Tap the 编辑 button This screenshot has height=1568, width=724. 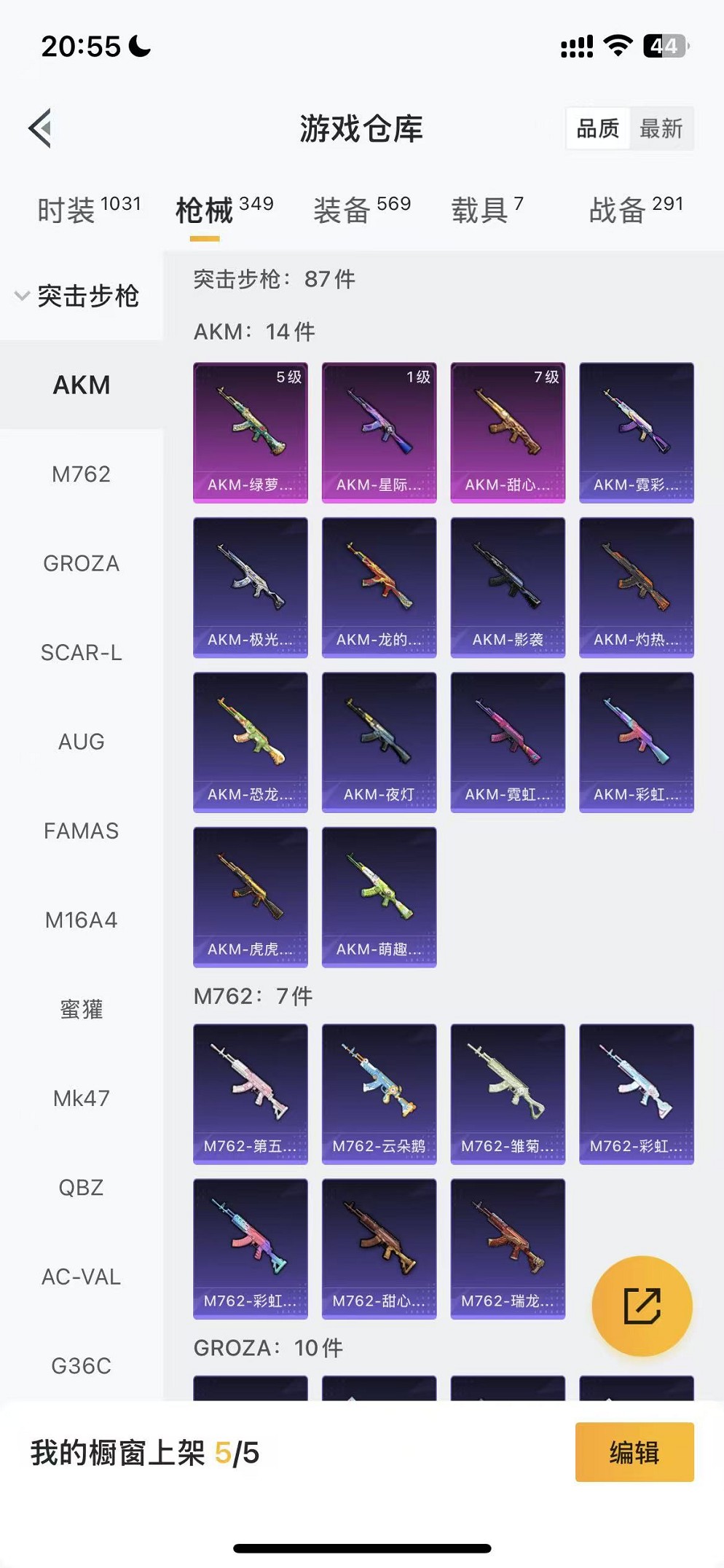pos(634,1452)
